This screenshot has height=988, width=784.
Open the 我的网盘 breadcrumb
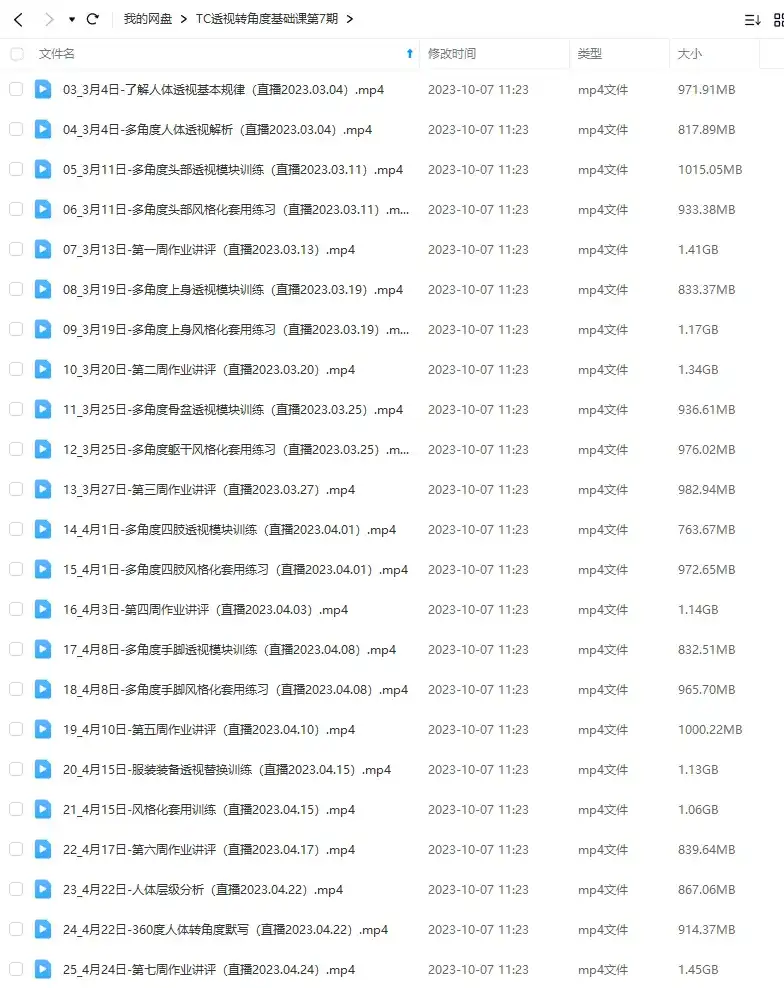[147, 19]
